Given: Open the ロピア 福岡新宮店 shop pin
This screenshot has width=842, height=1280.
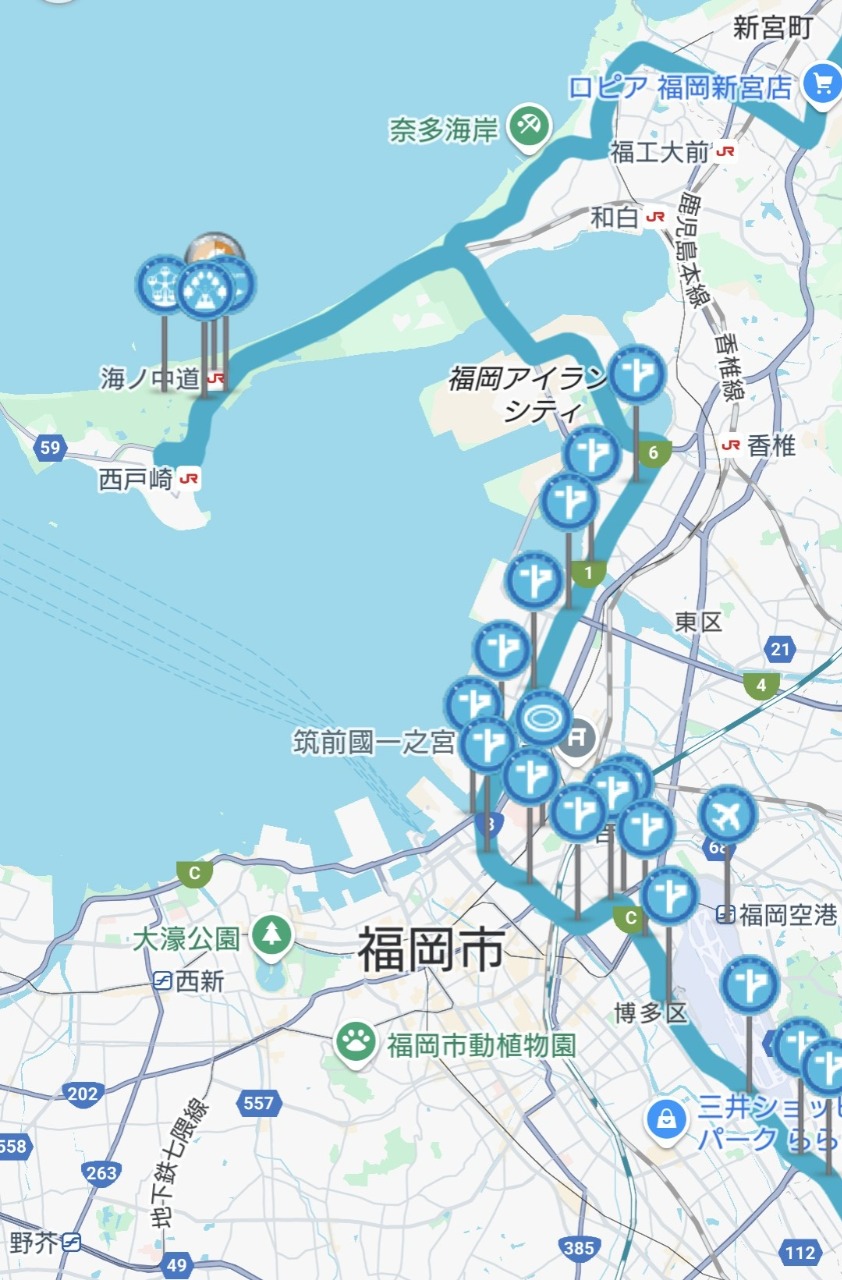Looking at the screenshot, I should [824, 84].
